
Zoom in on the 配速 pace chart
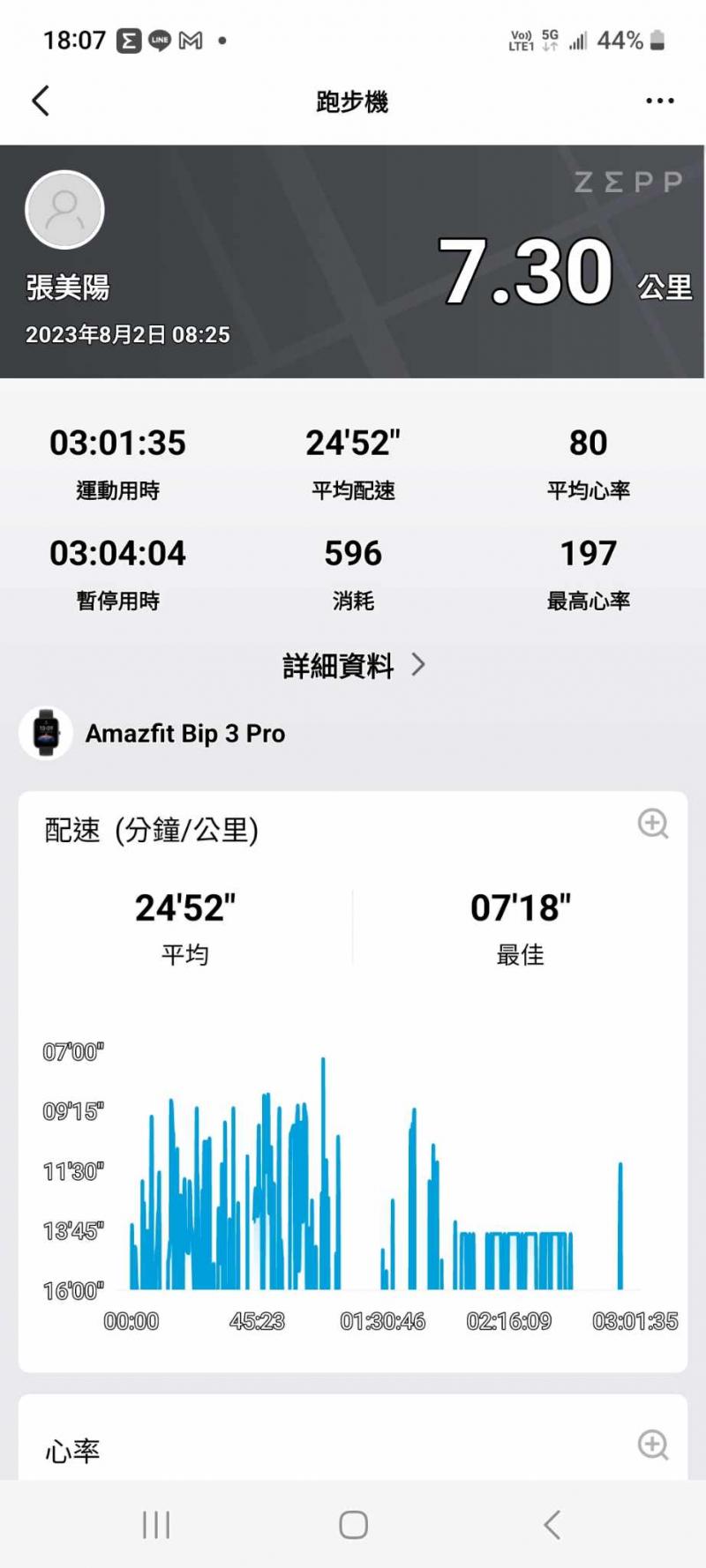pos(653,824)
